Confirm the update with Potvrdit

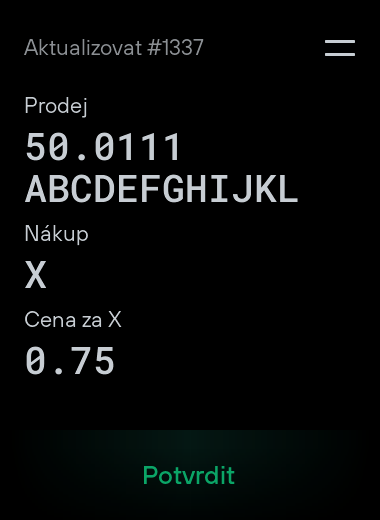click(189, 475)
